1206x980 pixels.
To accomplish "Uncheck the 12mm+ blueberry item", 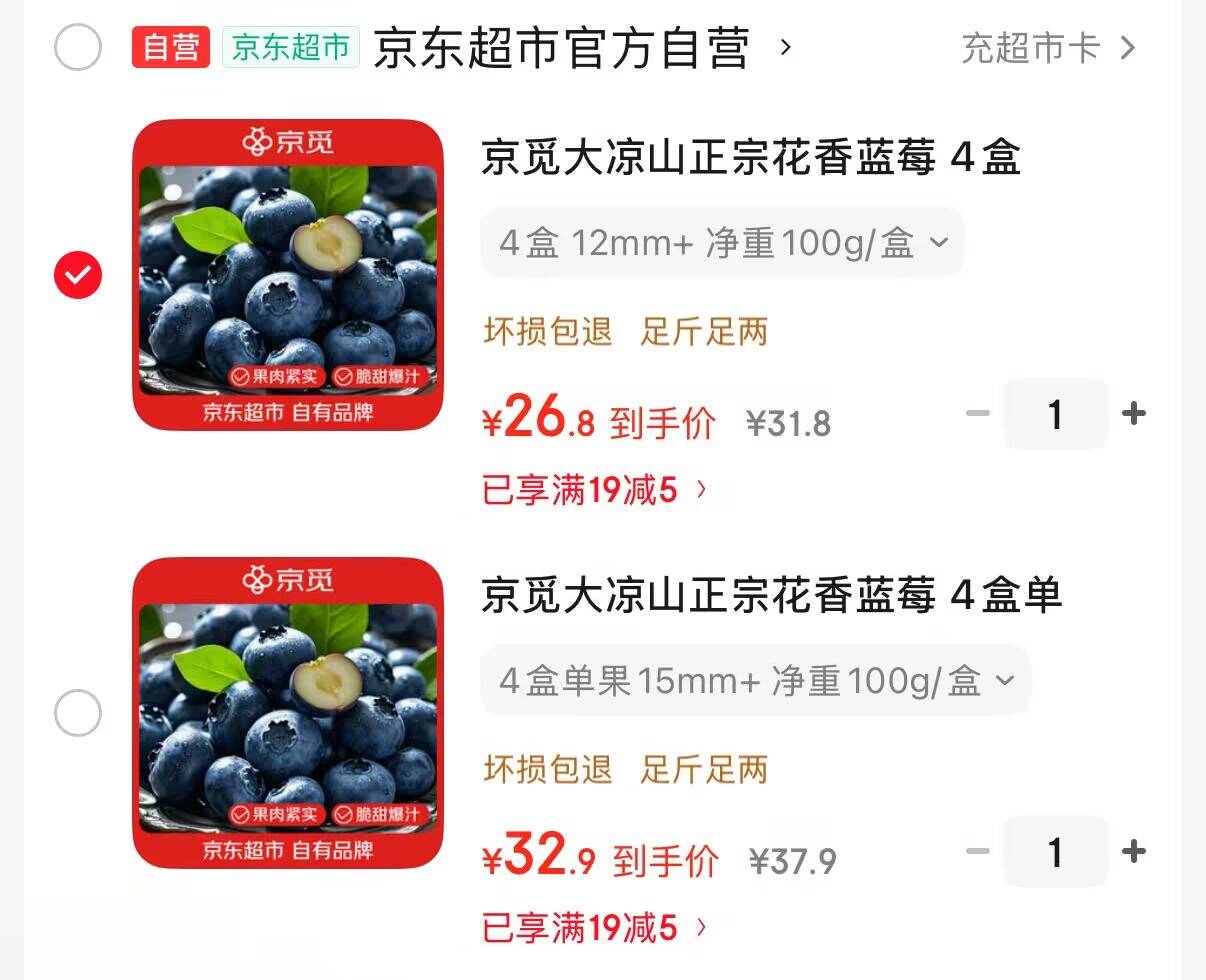I will (x=78, y=275).
